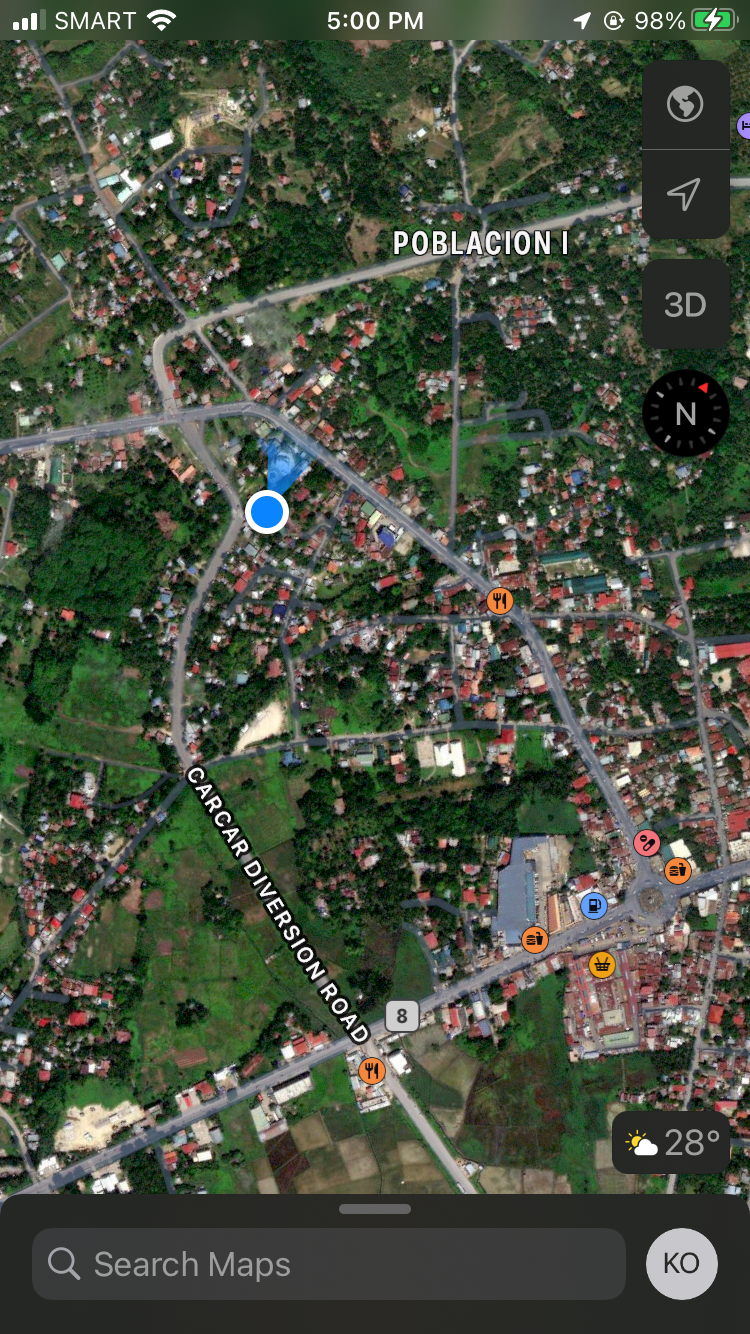The image size is (750, 1334).
Task: Select the pink pharmacy pin
Action: pyautogui.click(x=647, y=843)
